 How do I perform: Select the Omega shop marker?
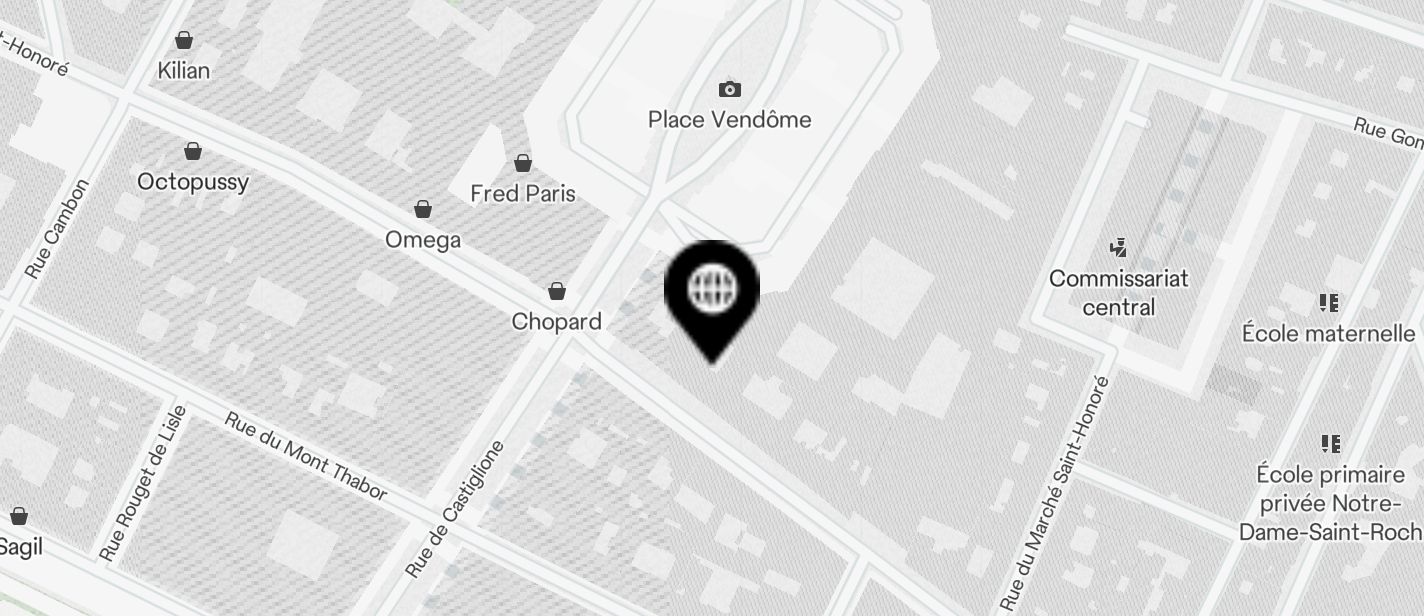click(x=423, y=209)
